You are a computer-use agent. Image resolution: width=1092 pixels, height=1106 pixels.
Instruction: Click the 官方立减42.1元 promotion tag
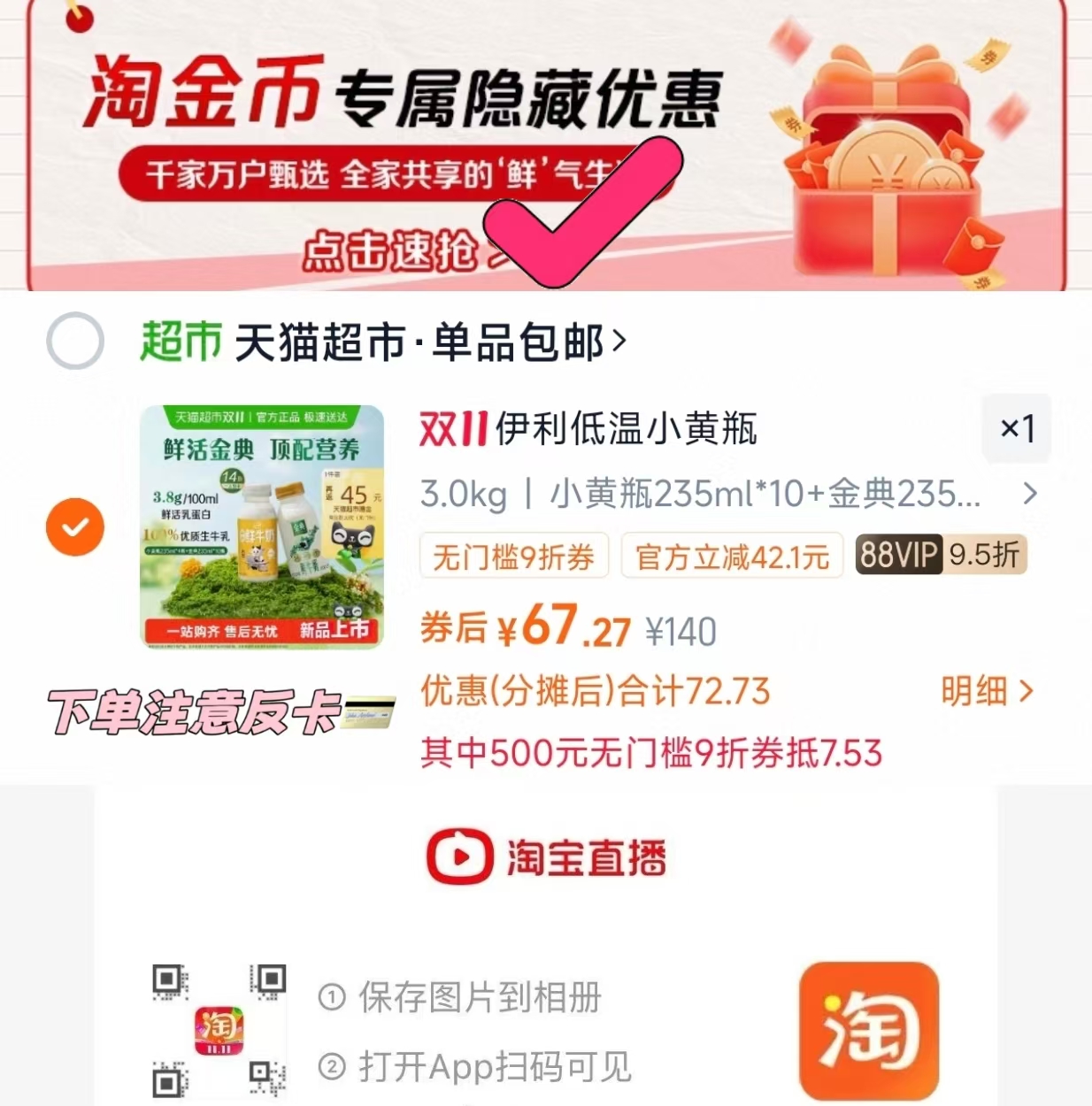coord(732,557)
